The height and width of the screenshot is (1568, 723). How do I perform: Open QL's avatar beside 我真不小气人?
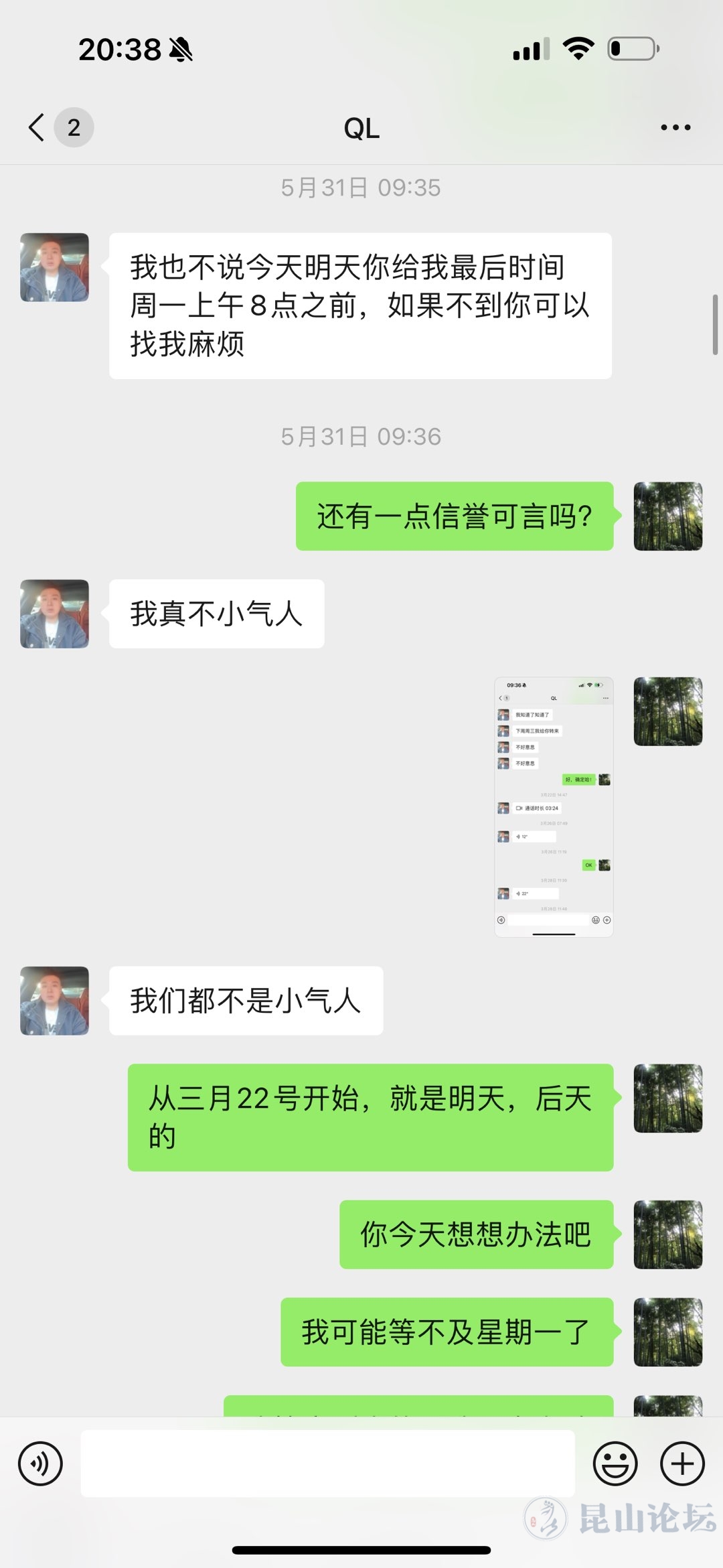pos(54,614)
